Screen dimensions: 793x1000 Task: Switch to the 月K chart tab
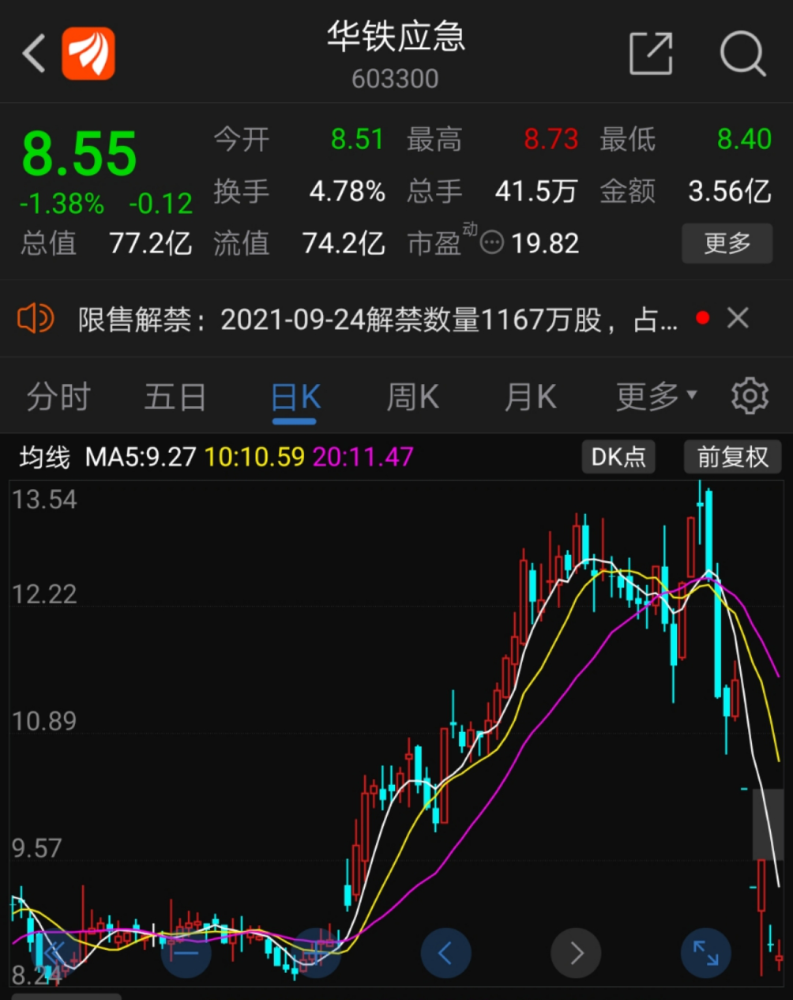pyautogui.click(x=530, y=397)
